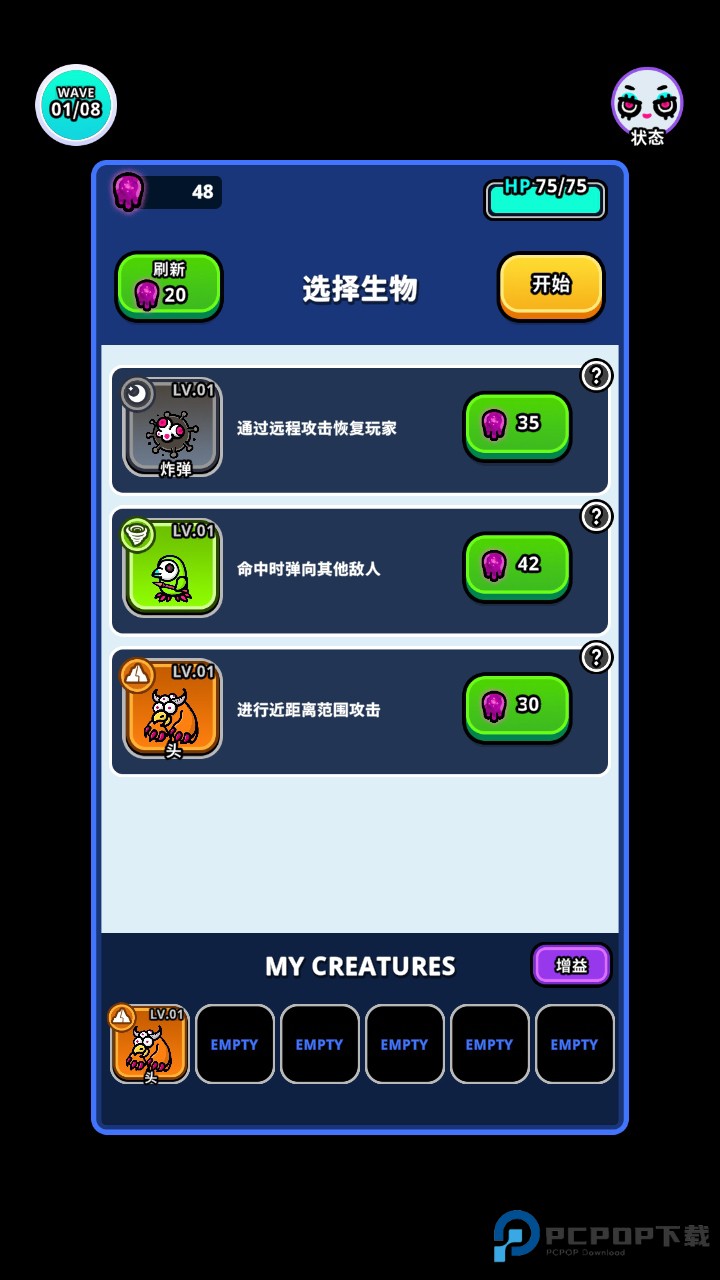Open the help tooltip for the 头 creature
Screen dimensions: 720x1280
tap(597, 655)
